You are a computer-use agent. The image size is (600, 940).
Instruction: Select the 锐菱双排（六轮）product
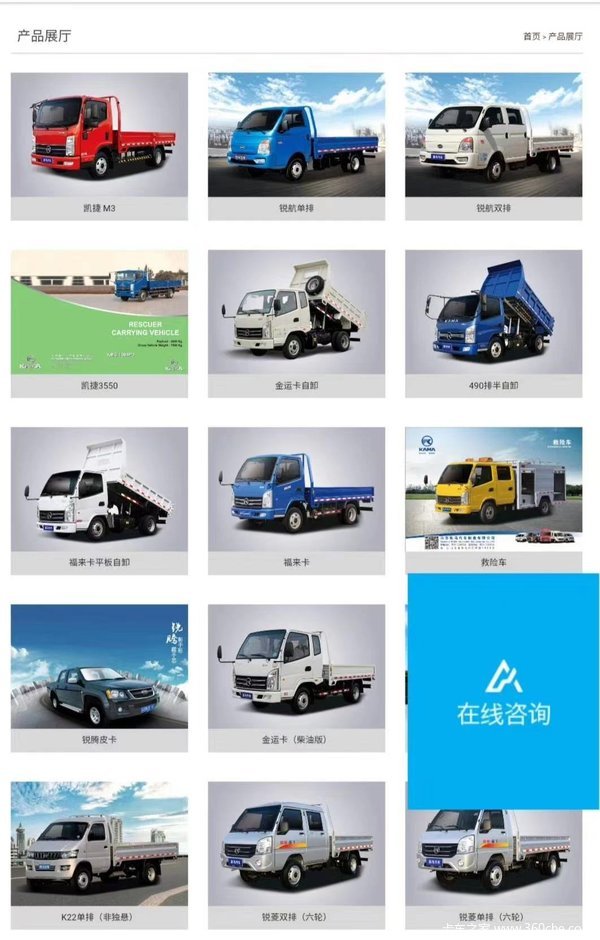coord(296,843)
